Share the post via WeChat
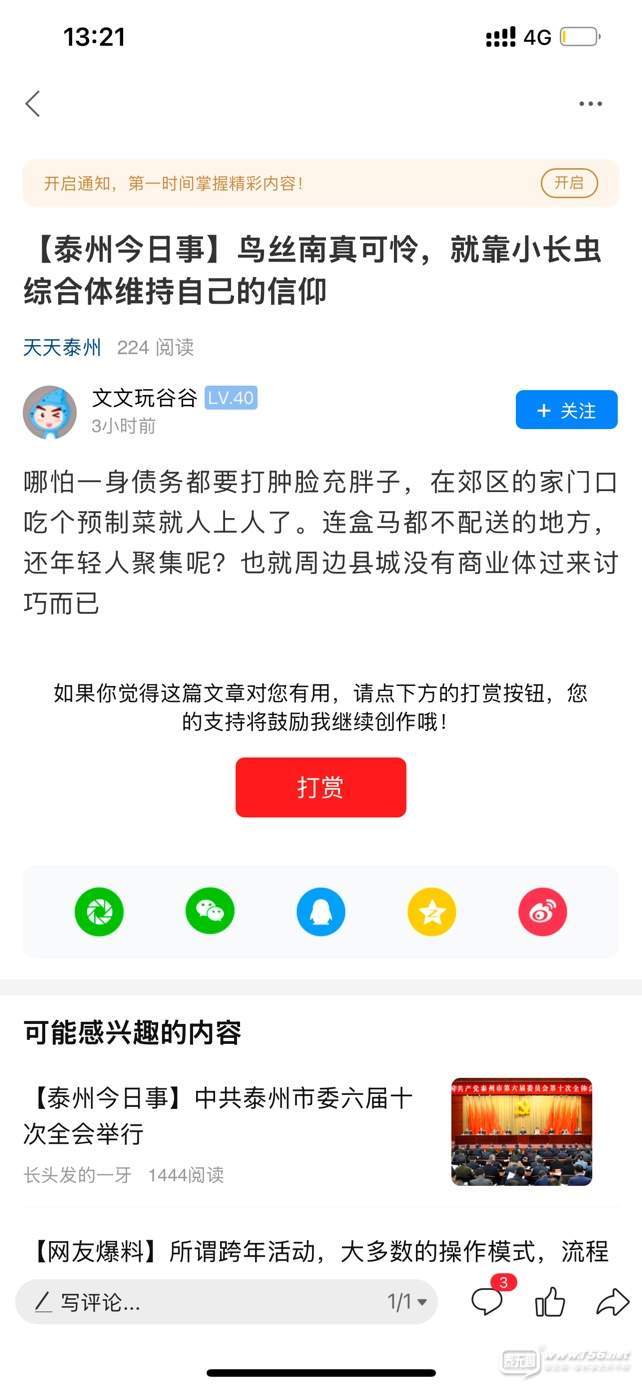 click(x=210, y=911)
